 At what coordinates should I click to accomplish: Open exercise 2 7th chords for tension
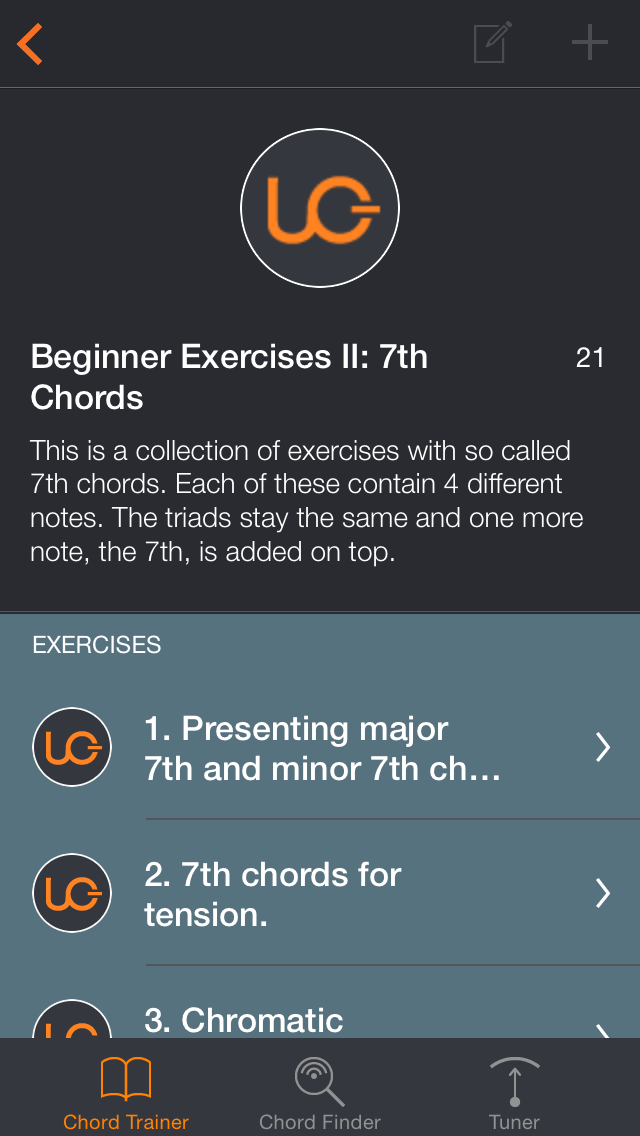tap(320, 893)
